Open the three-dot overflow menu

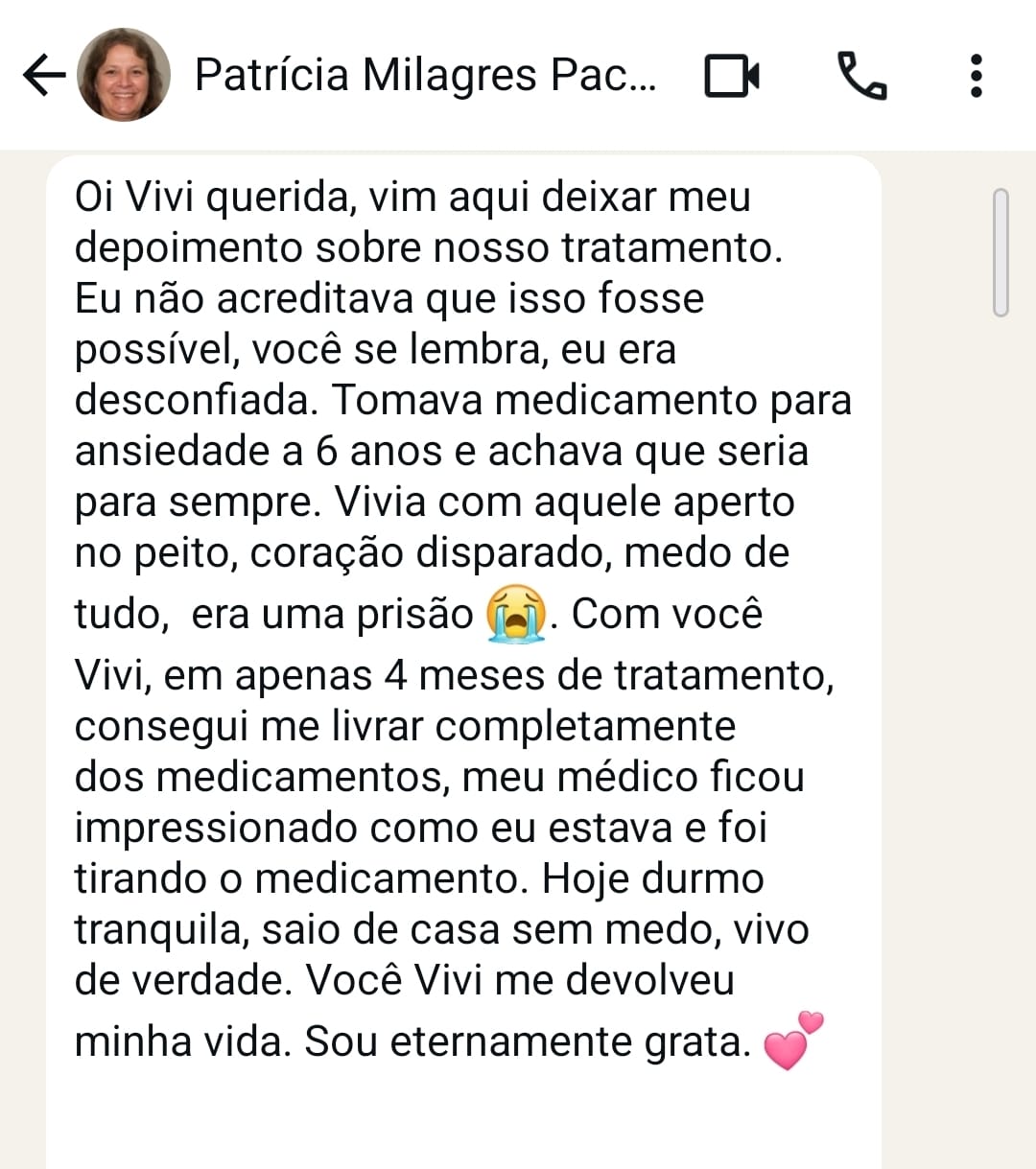(977, 76)
